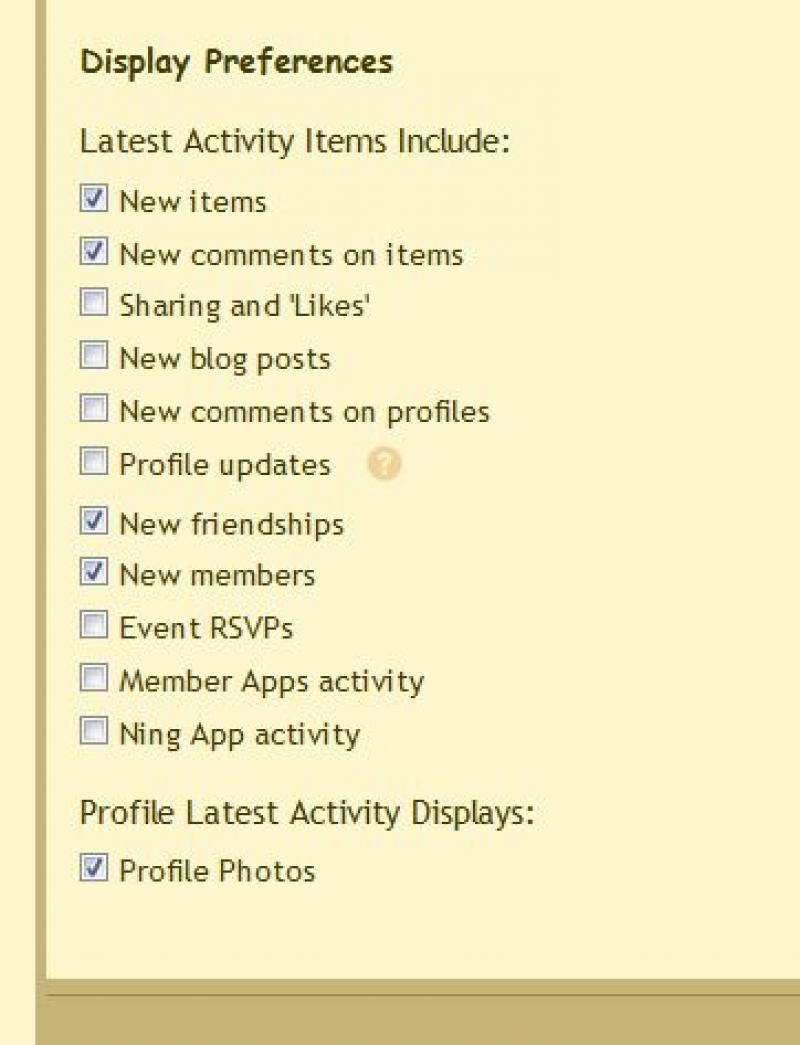Viewport: 800px width, 1045px height.
Task: Enable Member Apps activity
Action: click(x=94, y=680)
